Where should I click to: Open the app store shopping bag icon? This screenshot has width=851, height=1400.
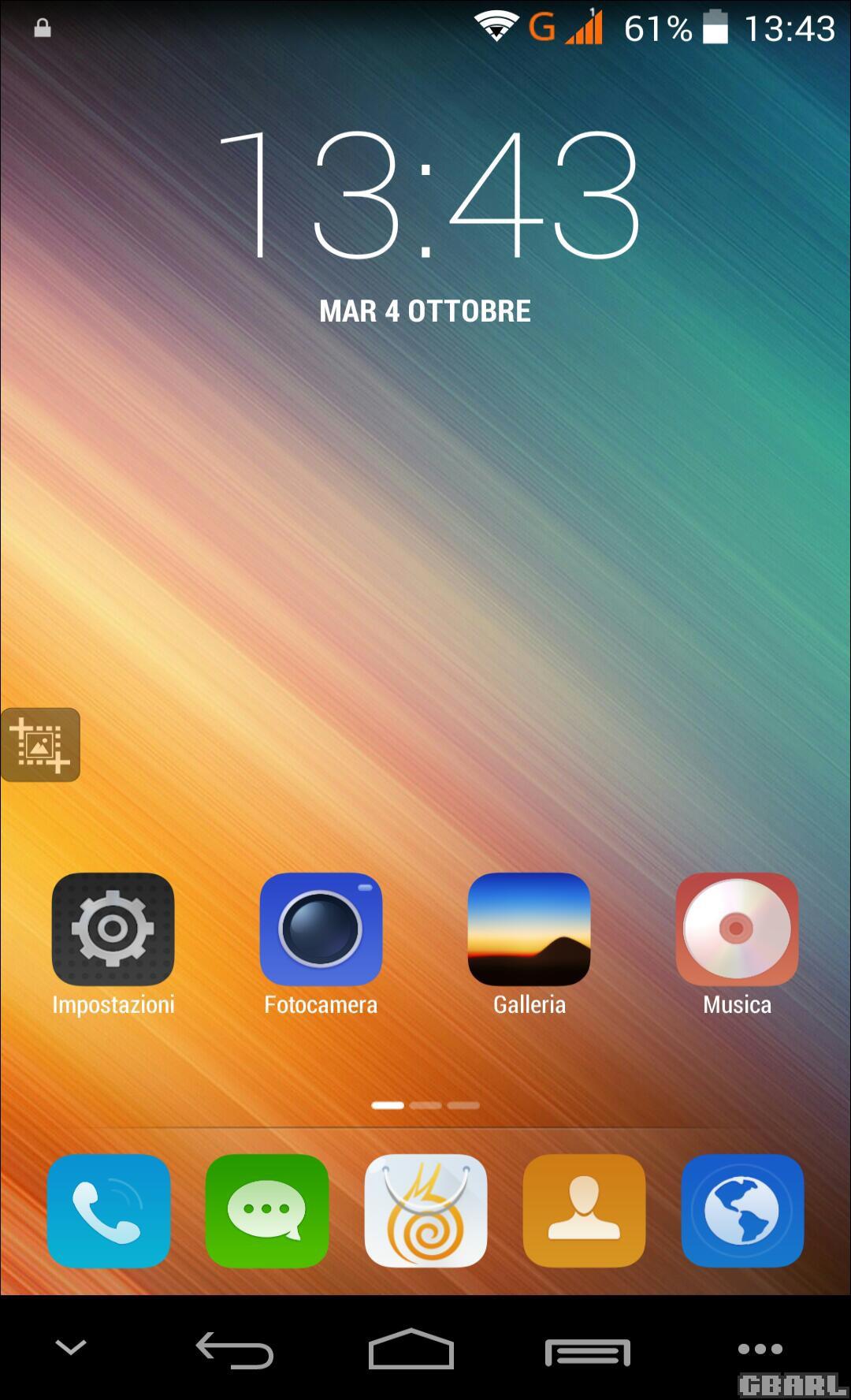(425, 1211)
